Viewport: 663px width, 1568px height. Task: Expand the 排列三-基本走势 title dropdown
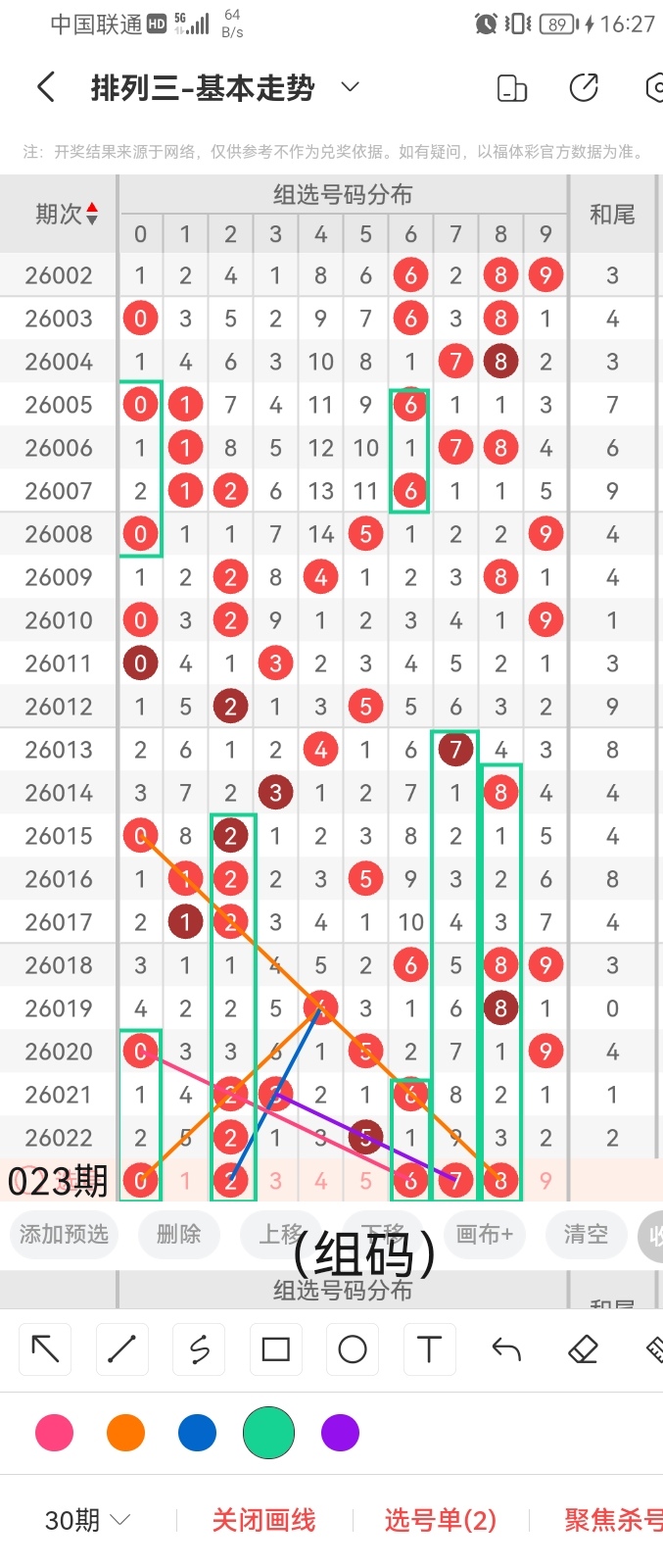(350, 87)
